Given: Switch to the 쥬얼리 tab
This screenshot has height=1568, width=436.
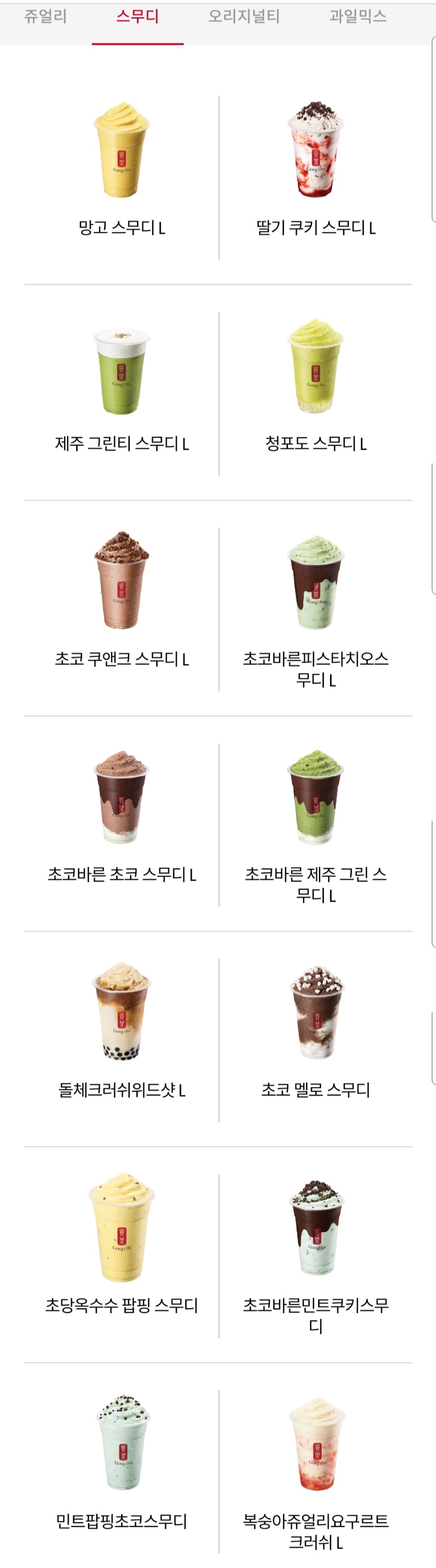Looking at the screenshot, I should [46, 17].
